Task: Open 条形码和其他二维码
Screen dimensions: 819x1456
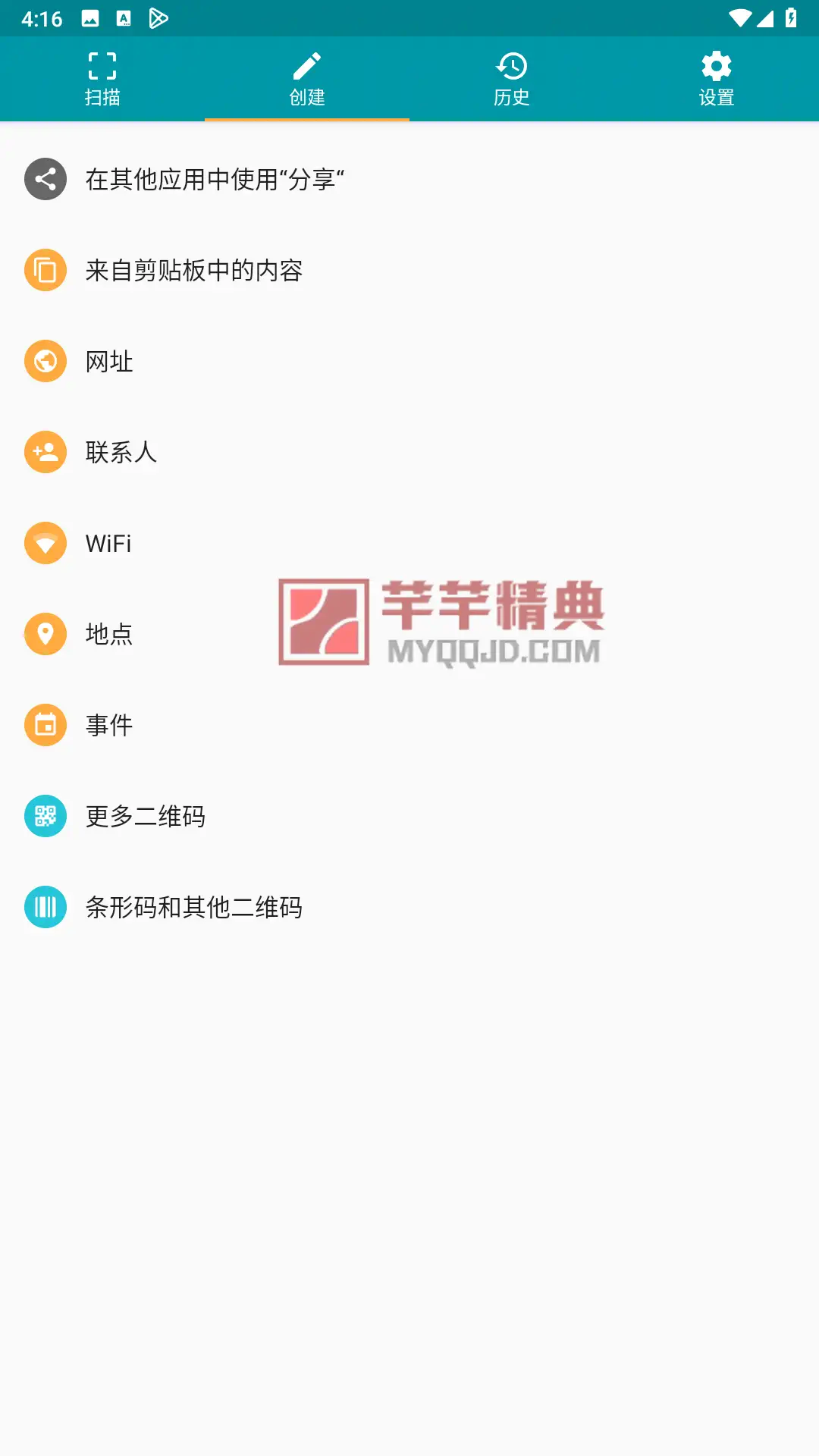Action: 194,908
